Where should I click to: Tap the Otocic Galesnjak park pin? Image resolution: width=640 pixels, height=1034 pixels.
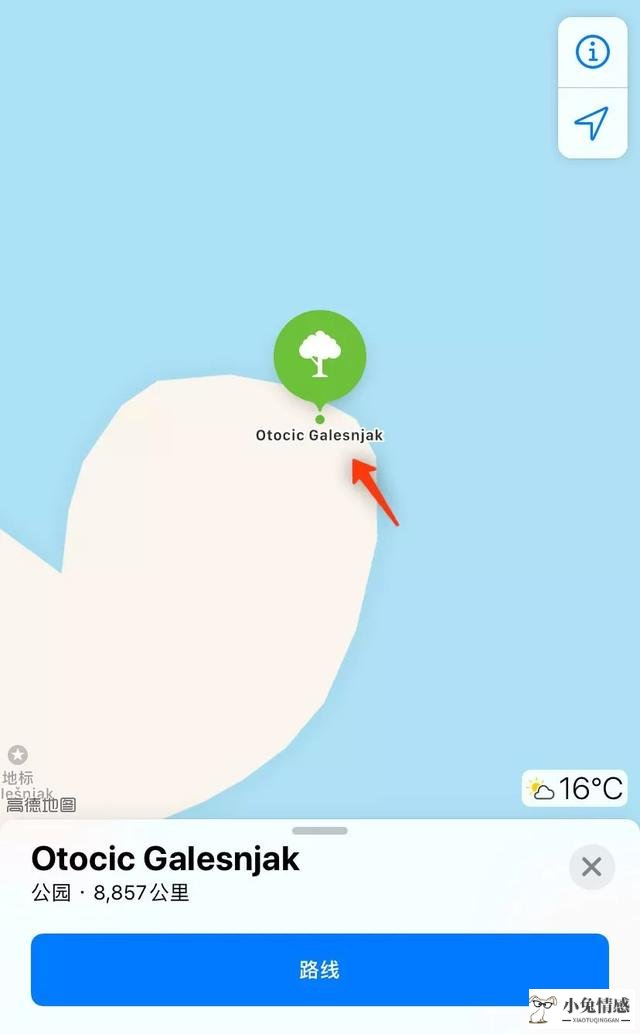coord(320,357)
